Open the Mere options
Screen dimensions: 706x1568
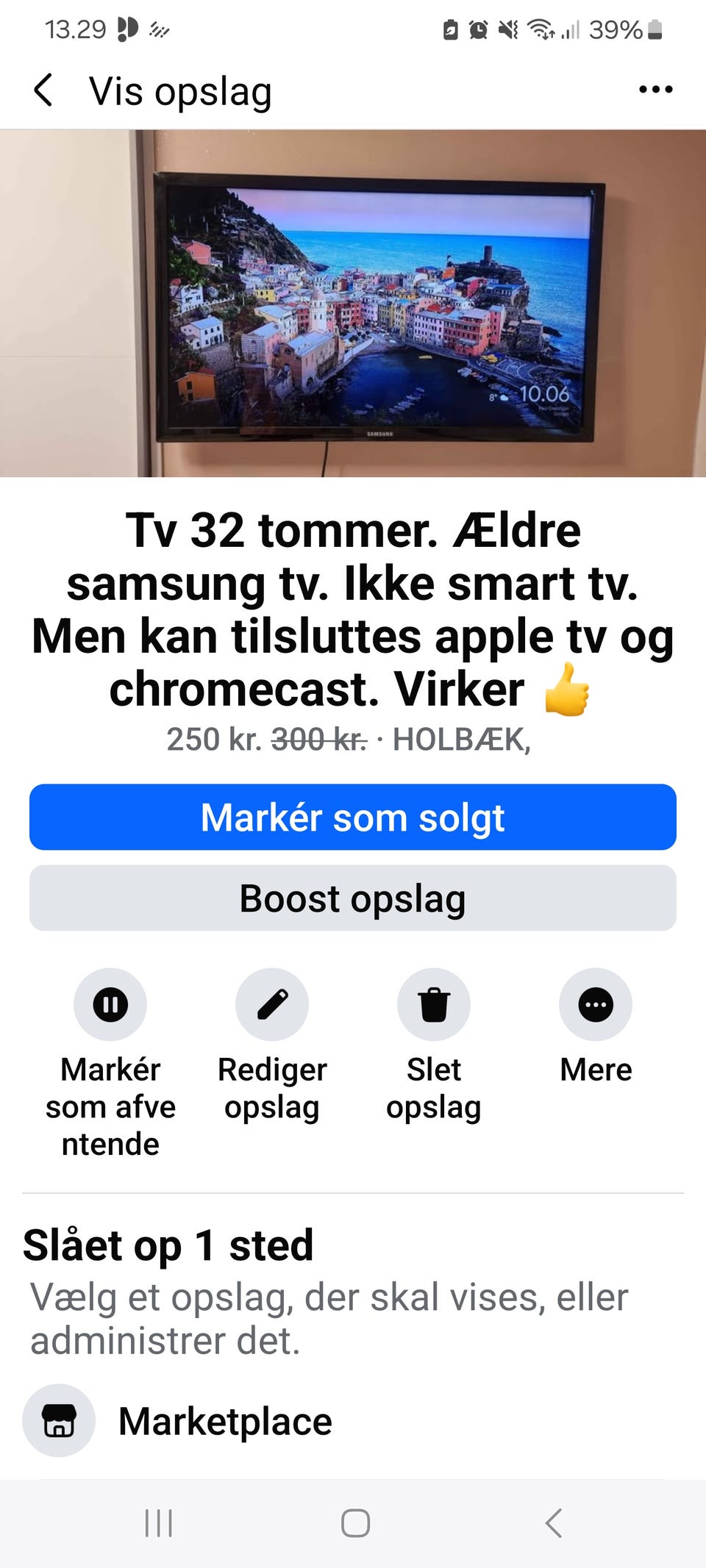pos(596,1026)
